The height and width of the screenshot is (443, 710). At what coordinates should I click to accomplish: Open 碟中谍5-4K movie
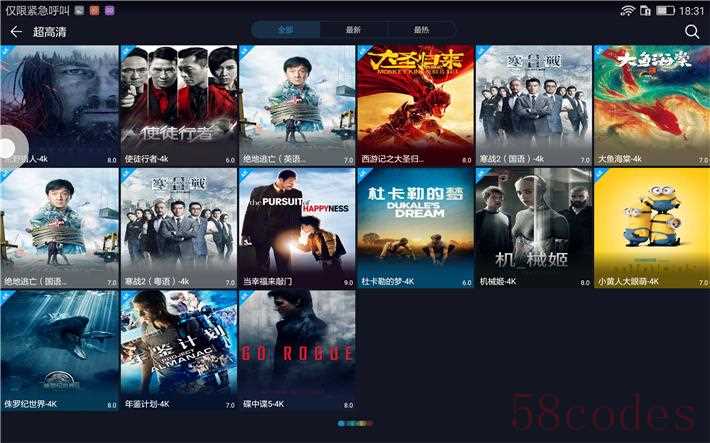296,350
